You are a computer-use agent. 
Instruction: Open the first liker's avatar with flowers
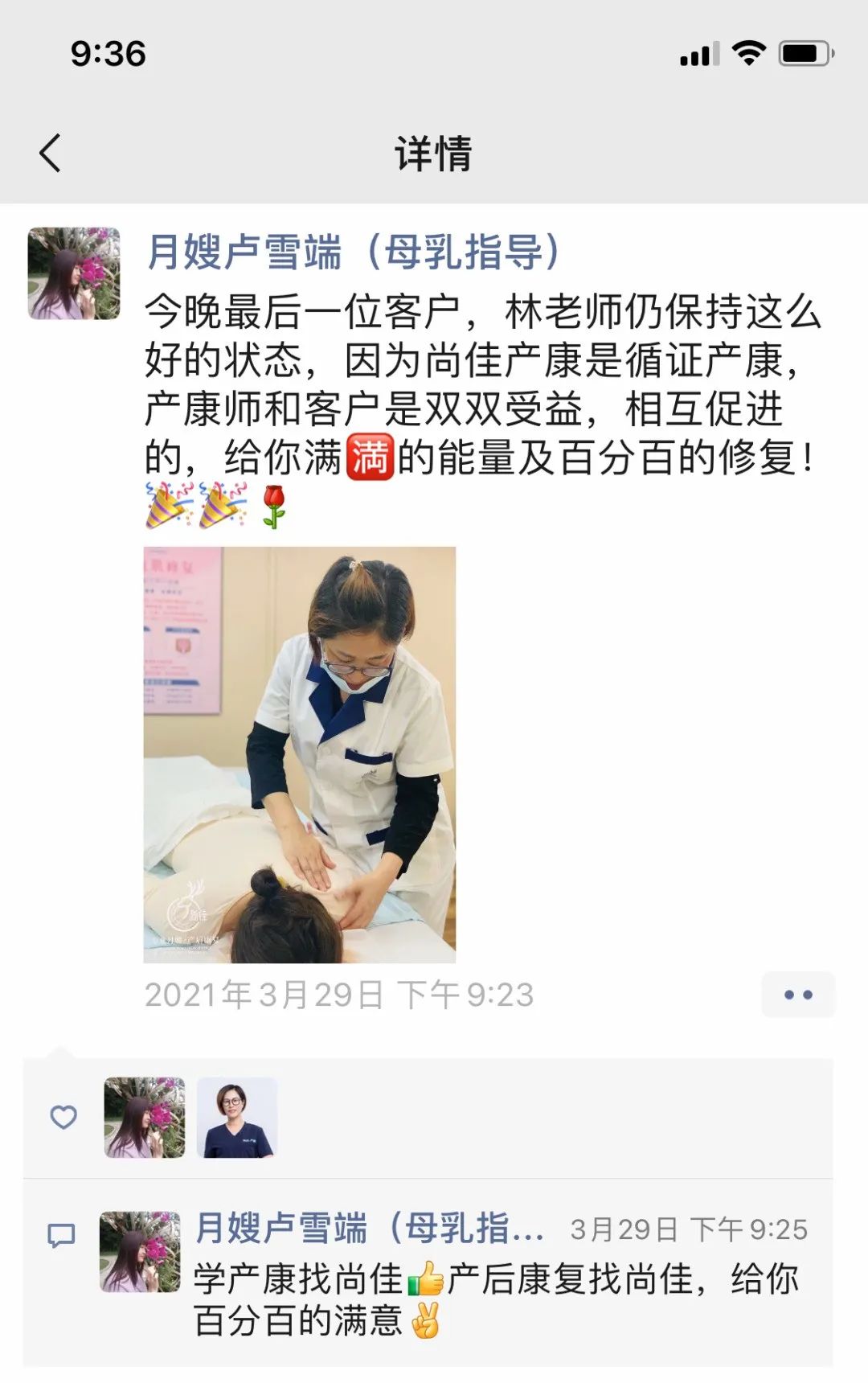145,1118
